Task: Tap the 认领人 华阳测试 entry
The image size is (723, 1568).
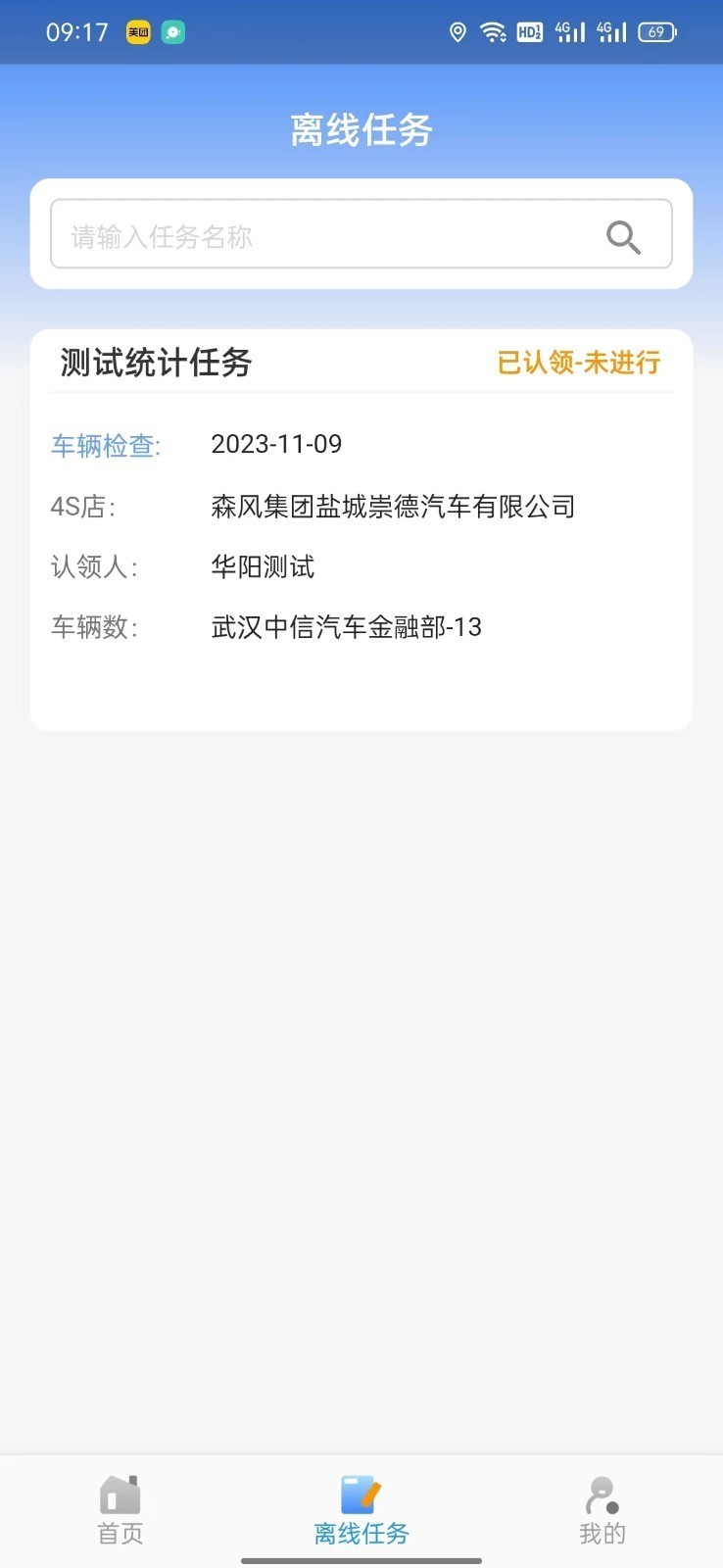Action: pos(262,566)
